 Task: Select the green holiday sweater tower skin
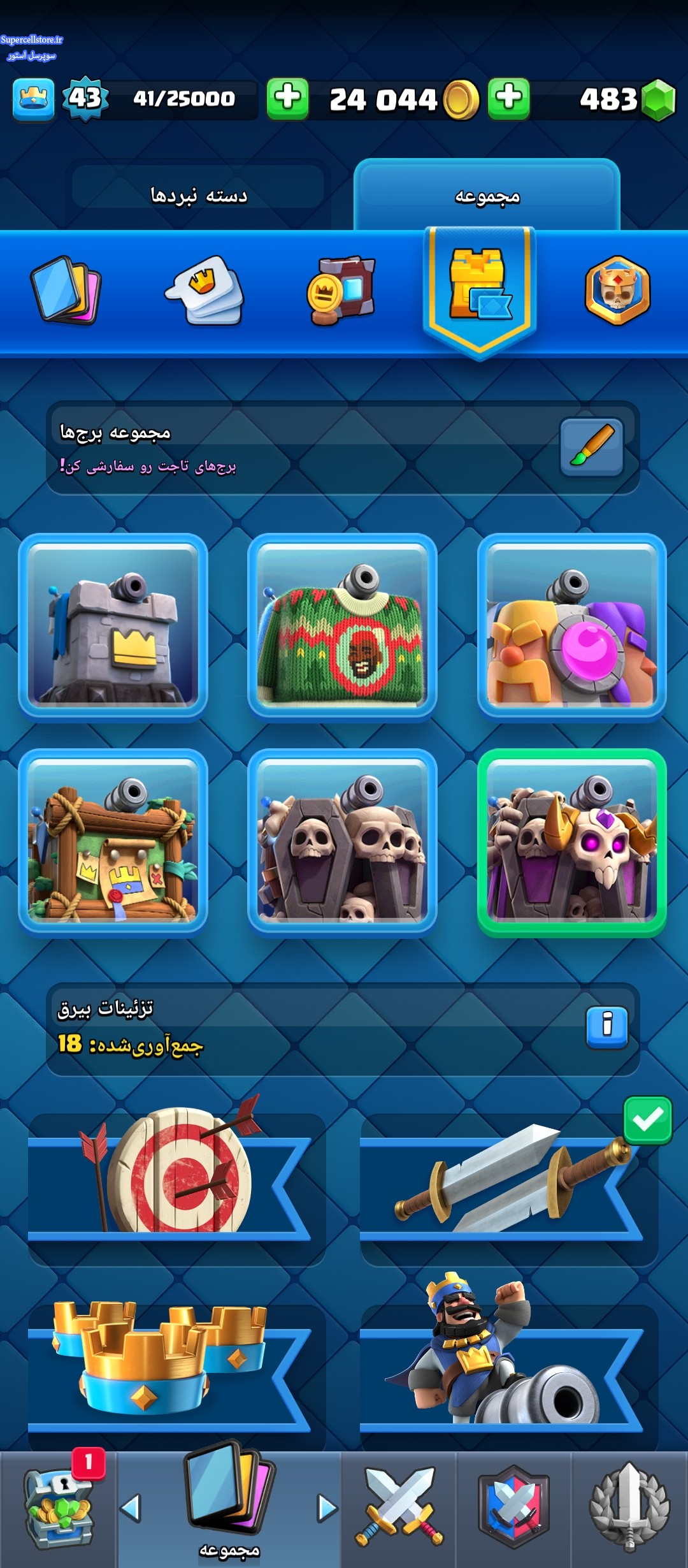(x=342, y=625)
